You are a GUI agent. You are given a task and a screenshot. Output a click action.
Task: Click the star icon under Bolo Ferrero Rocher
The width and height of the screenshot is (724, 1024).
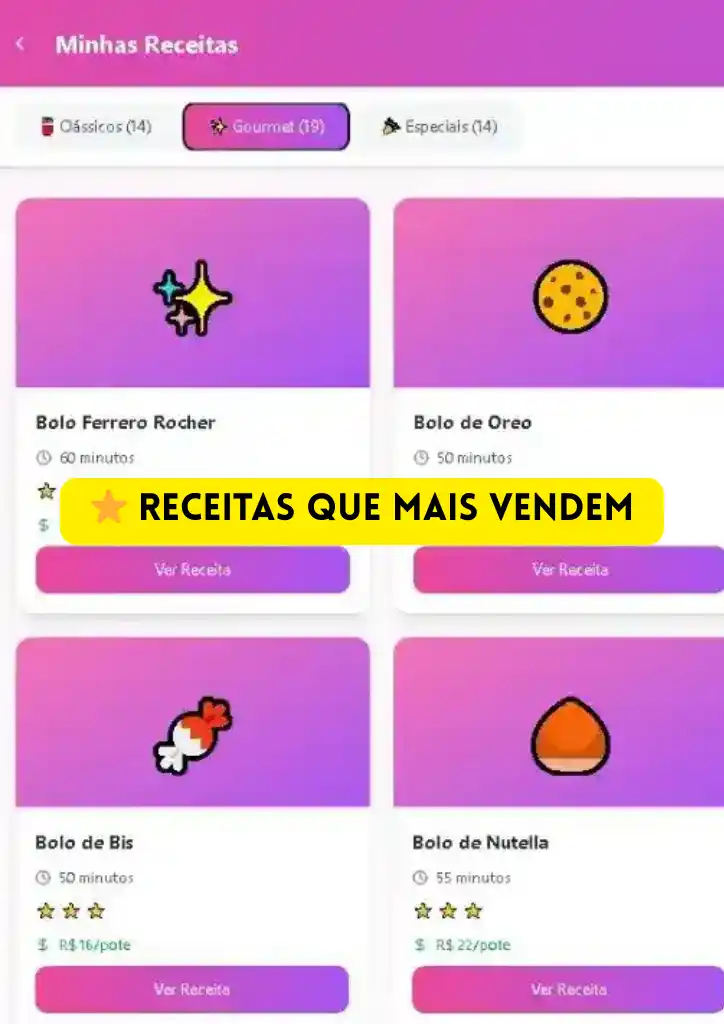pos(44,491)
